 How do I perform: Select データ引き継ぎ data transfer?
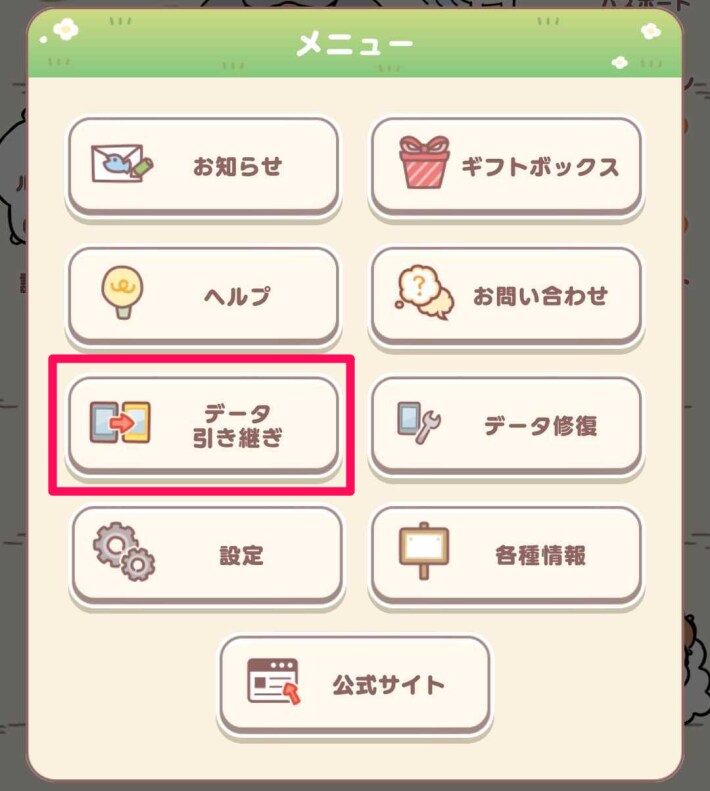click(203, 424)
